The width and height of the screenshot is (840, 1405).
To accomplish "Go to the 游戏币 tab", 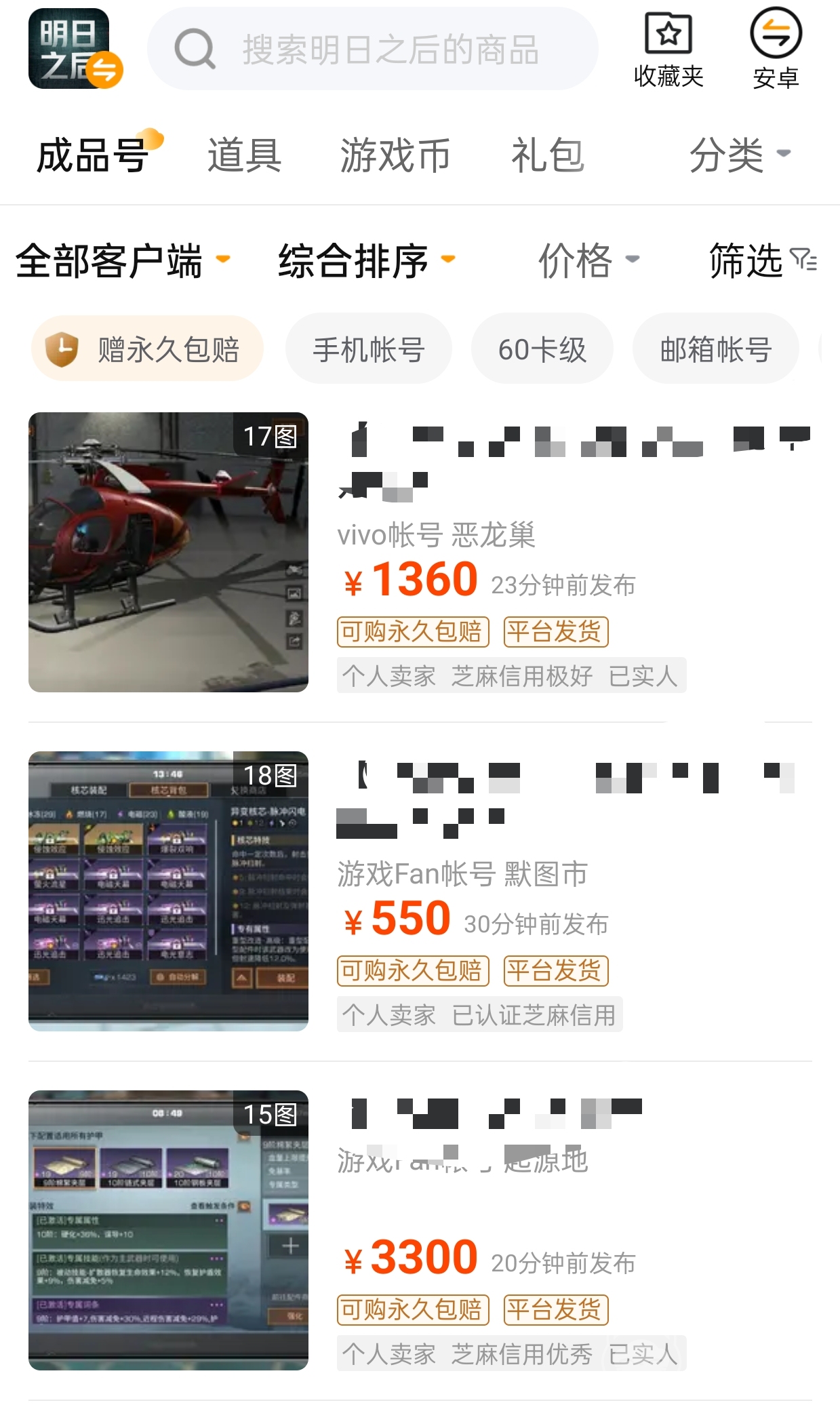I will pos(395,155).
